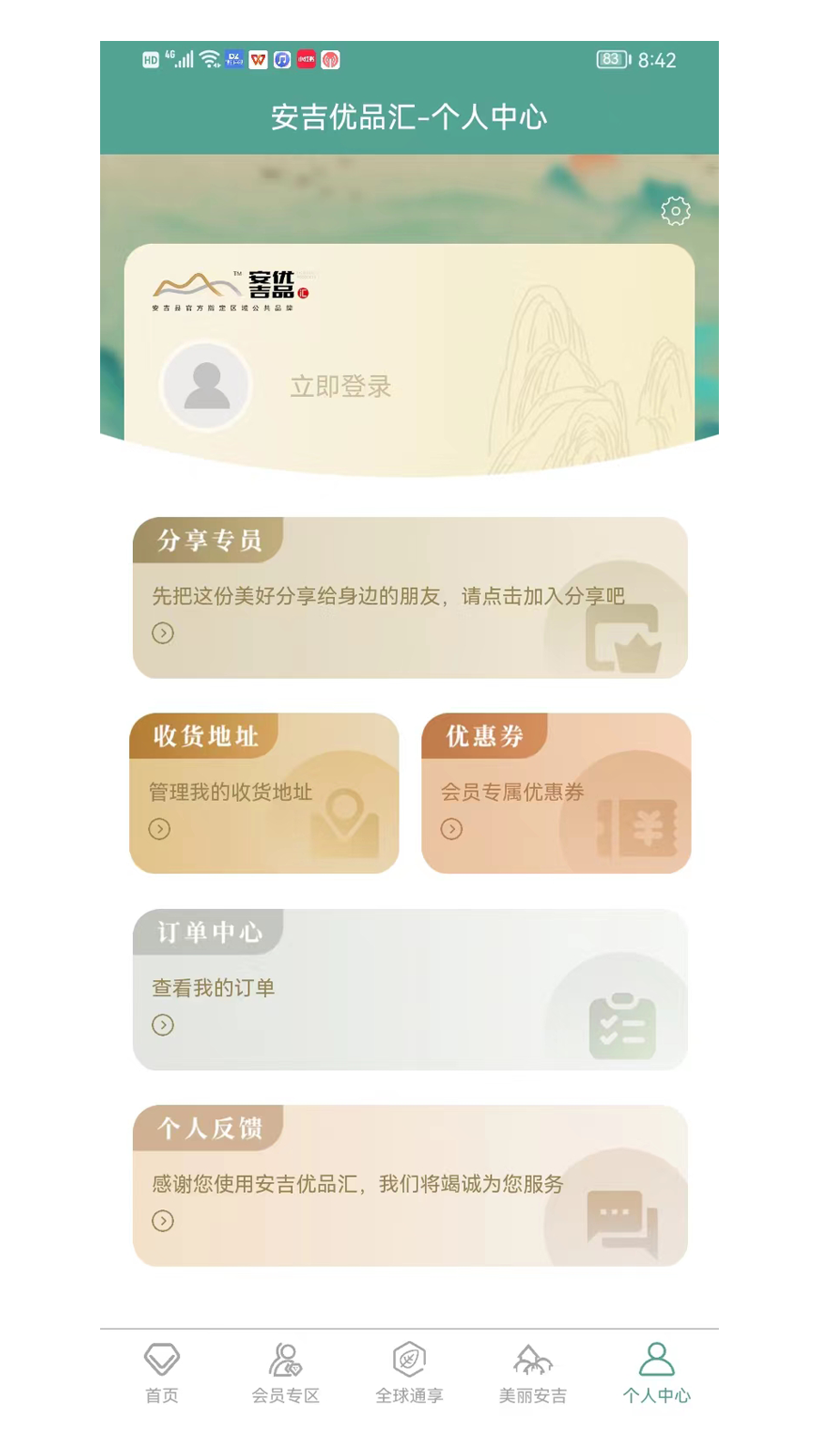The height and width of the screenshot is (1456, 819).
Task: Switch to the 美丽安吉 tab
Action: (x=533, y=1372)
